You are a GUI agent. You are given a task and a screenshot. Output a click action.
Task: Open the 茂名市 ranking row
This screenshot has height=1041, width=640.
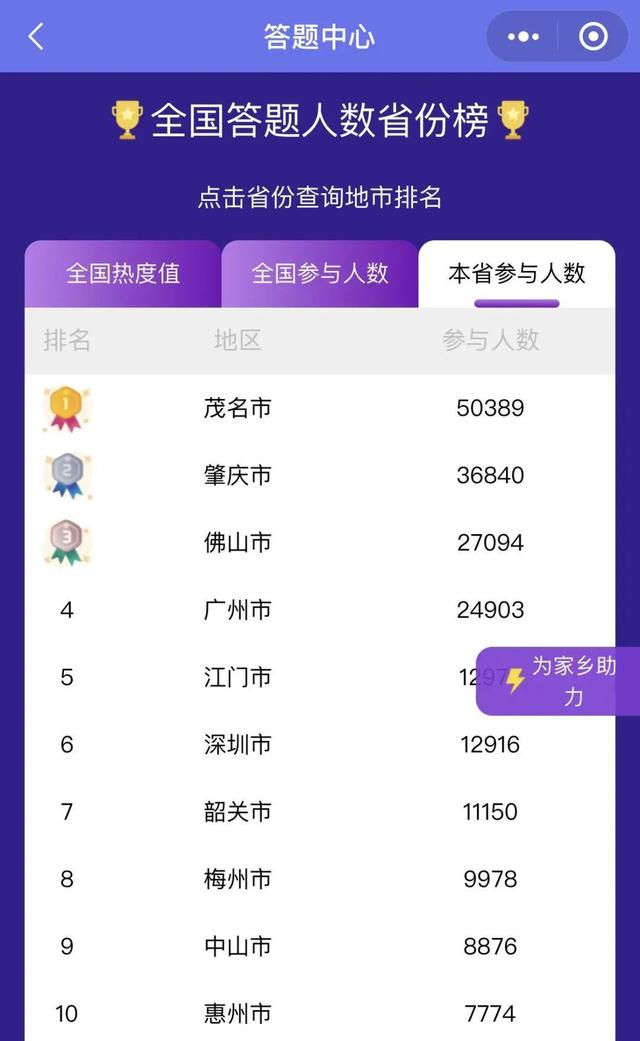point(238,408)
